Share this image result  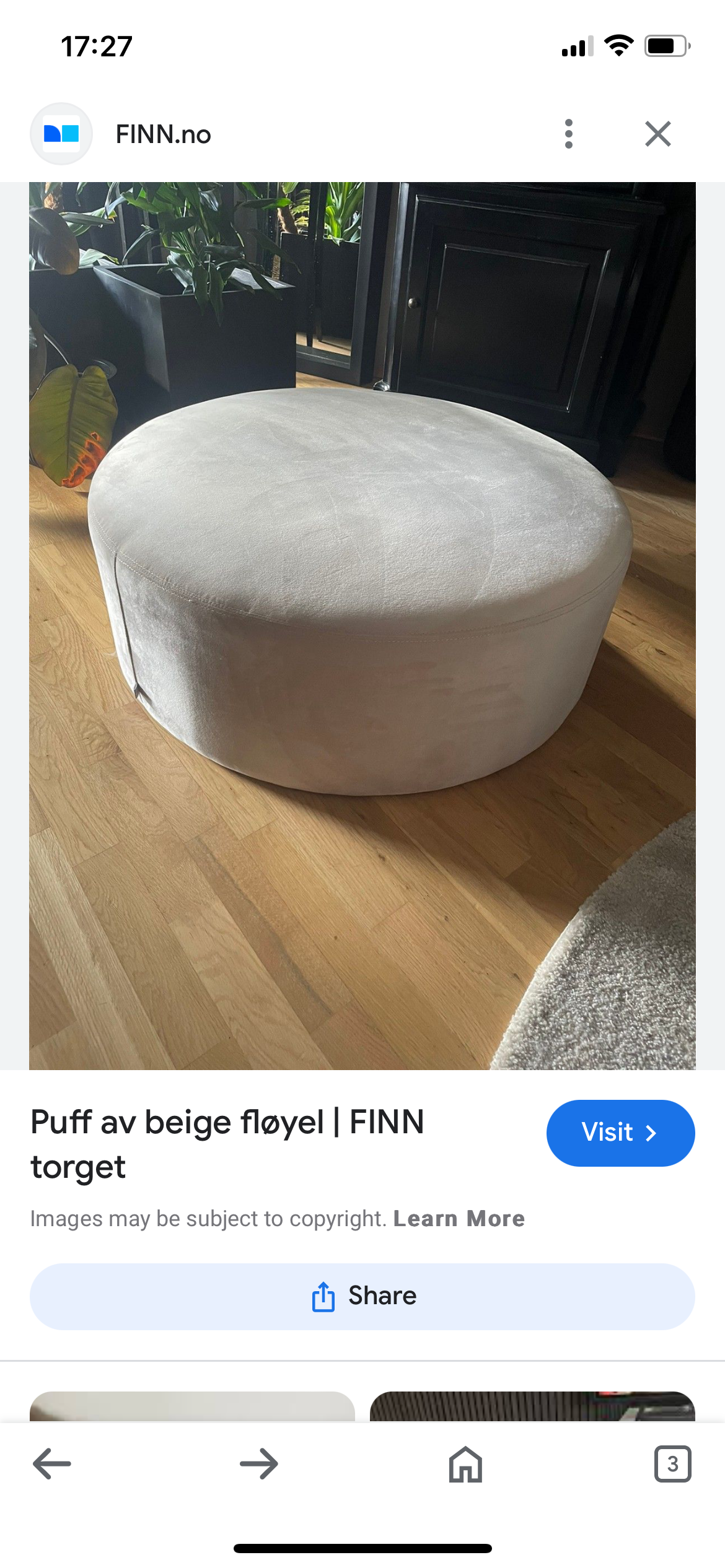(x=362, y=1296)
